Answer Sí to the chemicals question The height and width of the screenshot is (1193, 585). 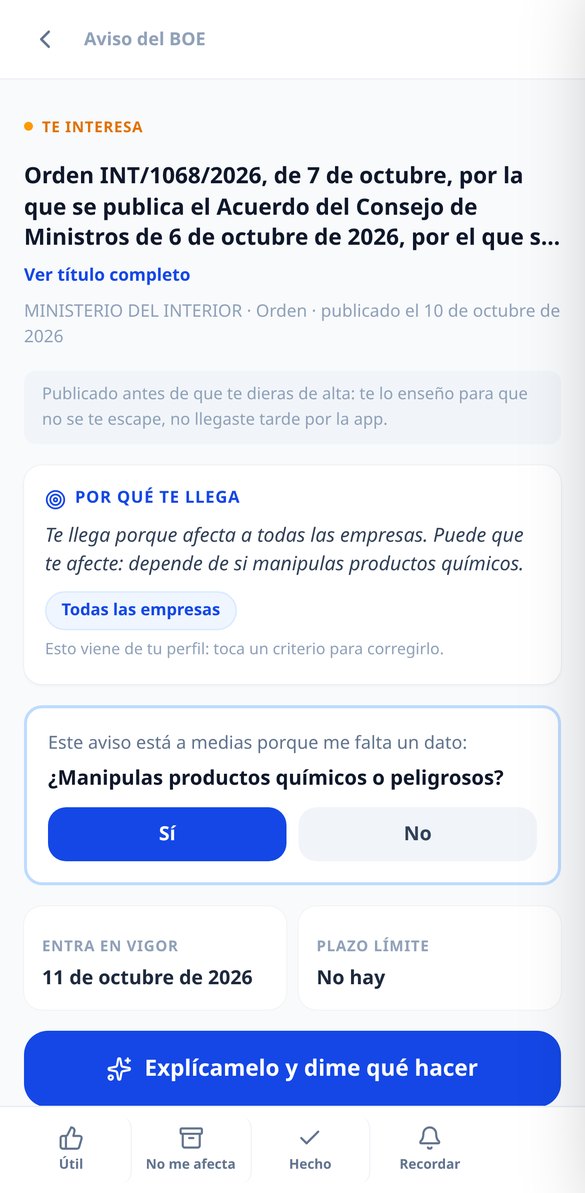click(167, 834)
